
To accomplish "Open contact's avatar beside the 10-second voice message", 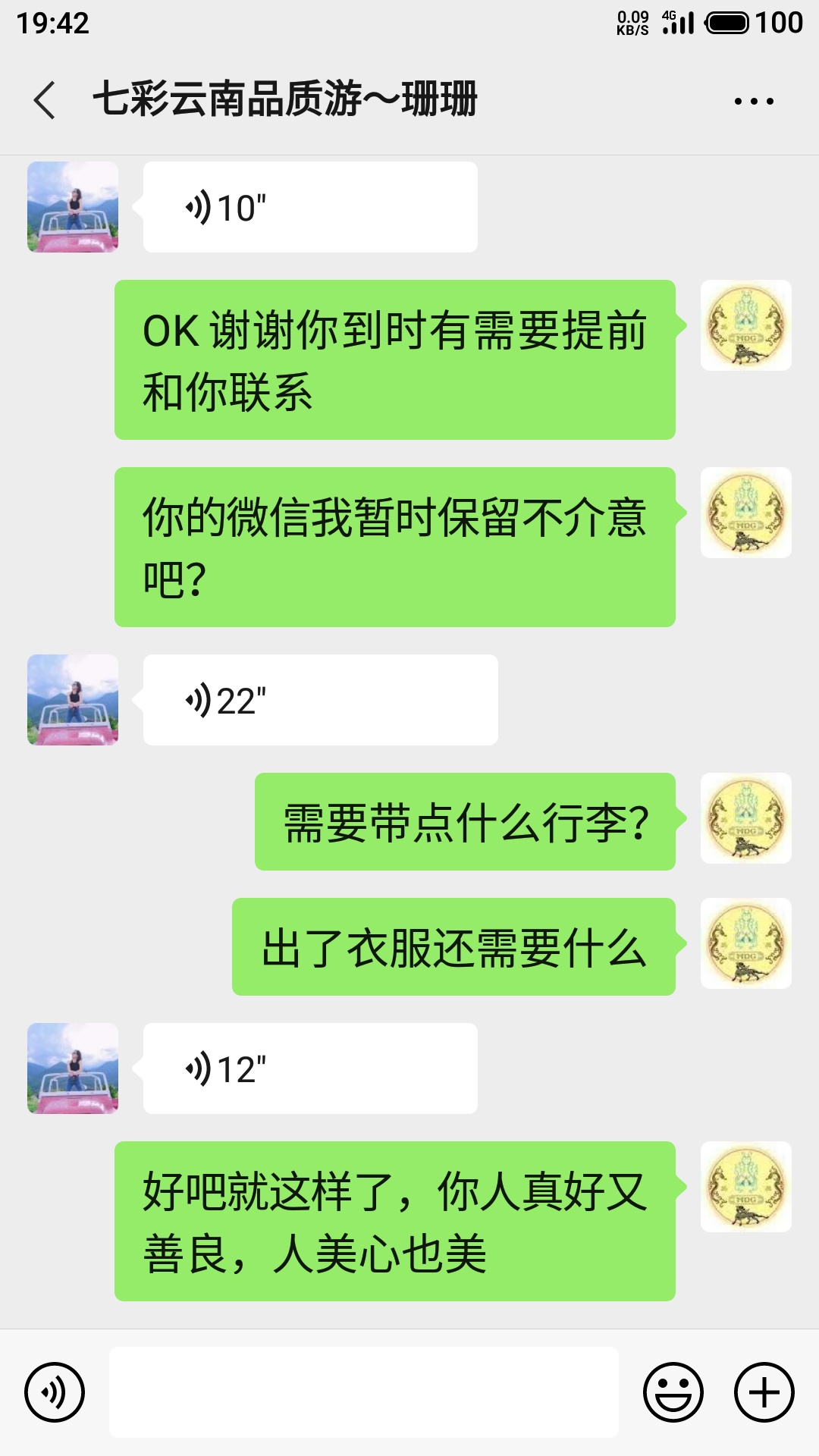I will click(73, 207).
